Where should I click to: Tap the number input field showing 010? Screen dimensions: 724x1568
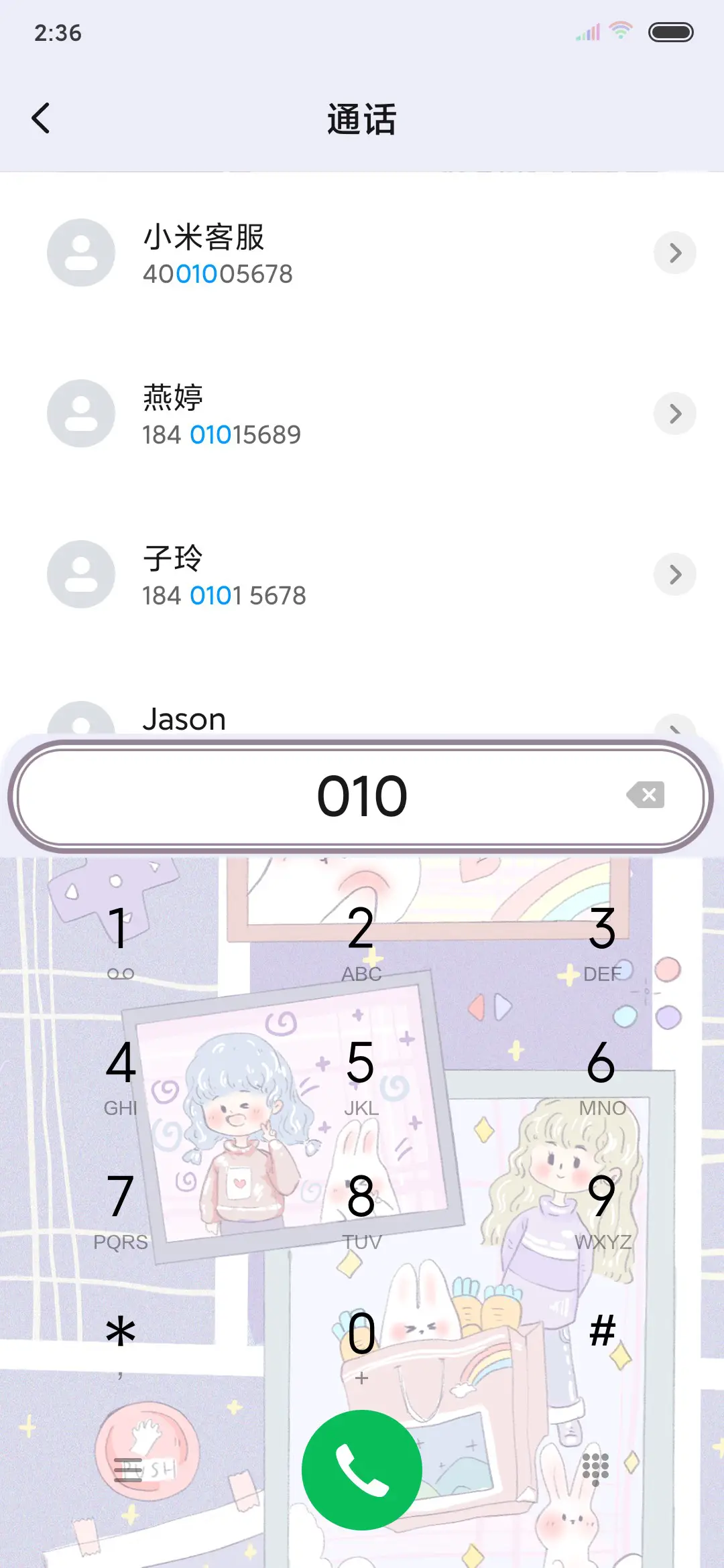[362, 795]
